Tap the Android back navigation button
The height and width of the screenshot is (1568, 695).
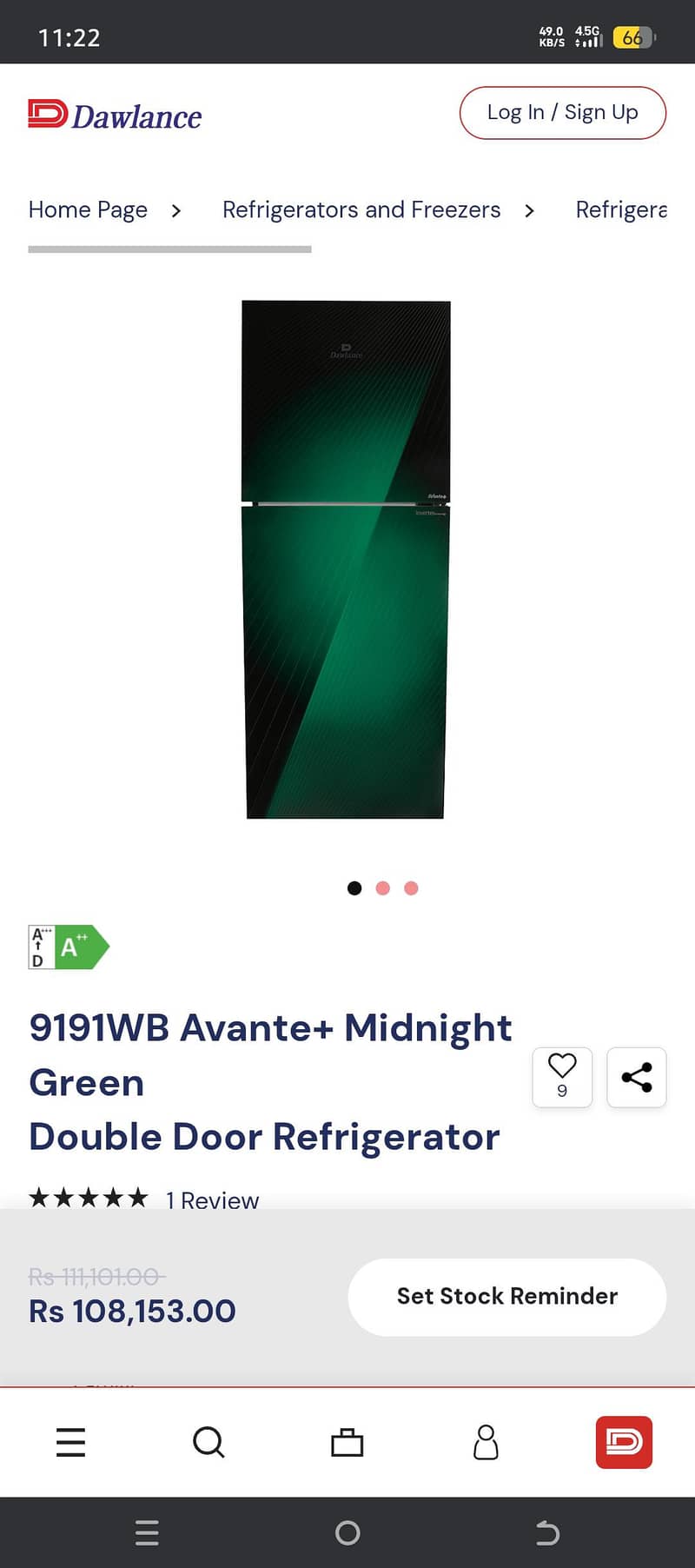547,1533
